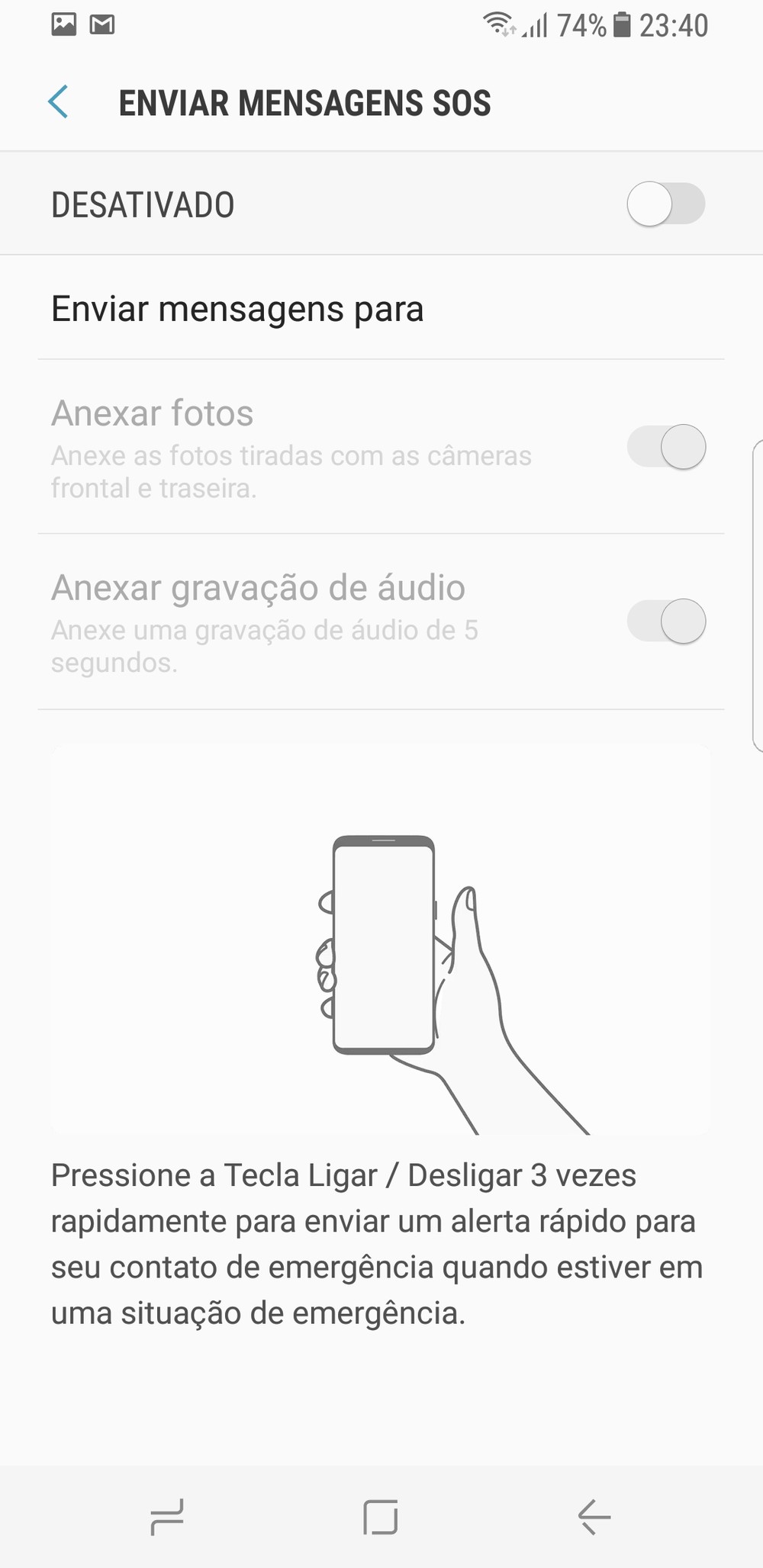Toggle Anexar gravação de áudio switch

pos(666,622)
